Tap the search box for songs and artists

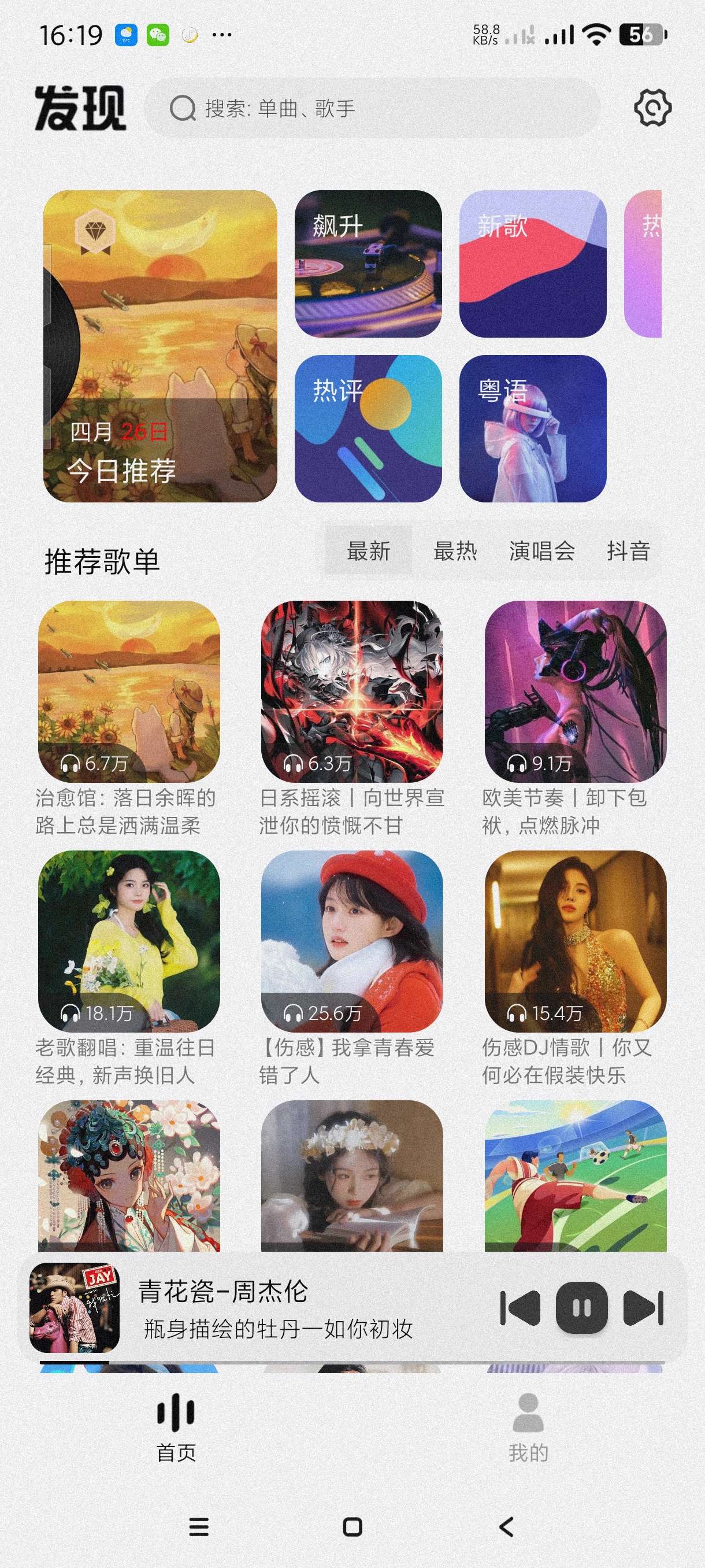coord(372,108)
